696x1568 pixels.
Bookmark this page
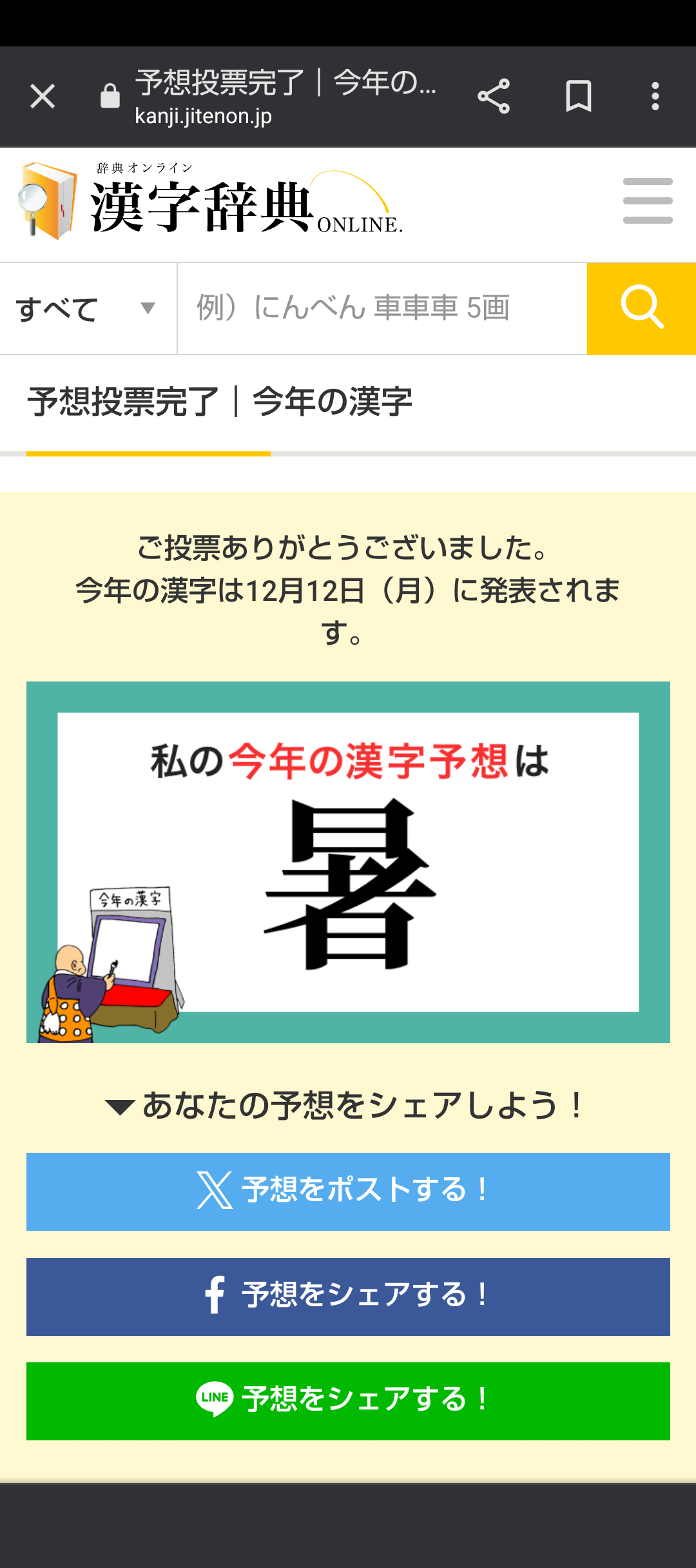tap(578, 97)
